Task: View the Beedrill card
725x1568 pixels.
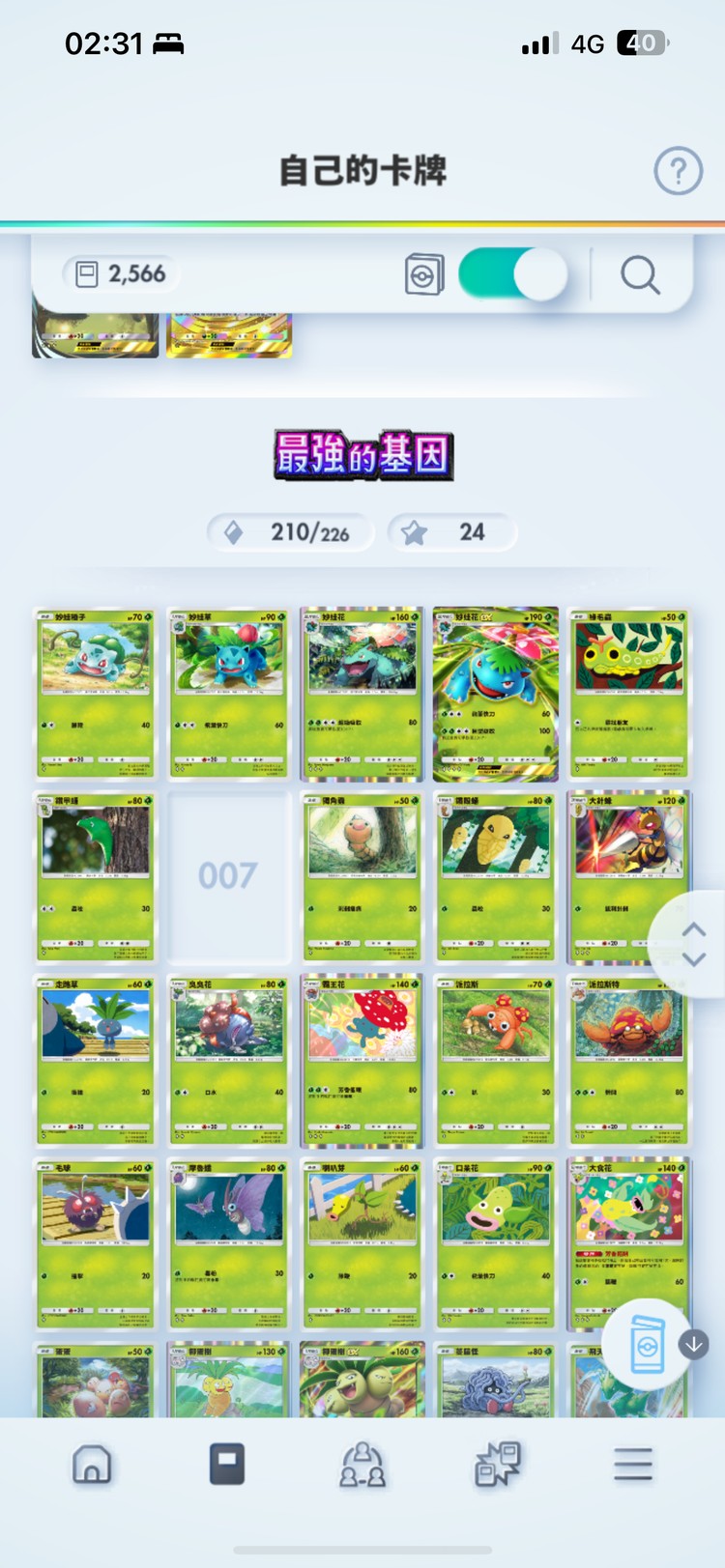Action: (x=628, y=876)
